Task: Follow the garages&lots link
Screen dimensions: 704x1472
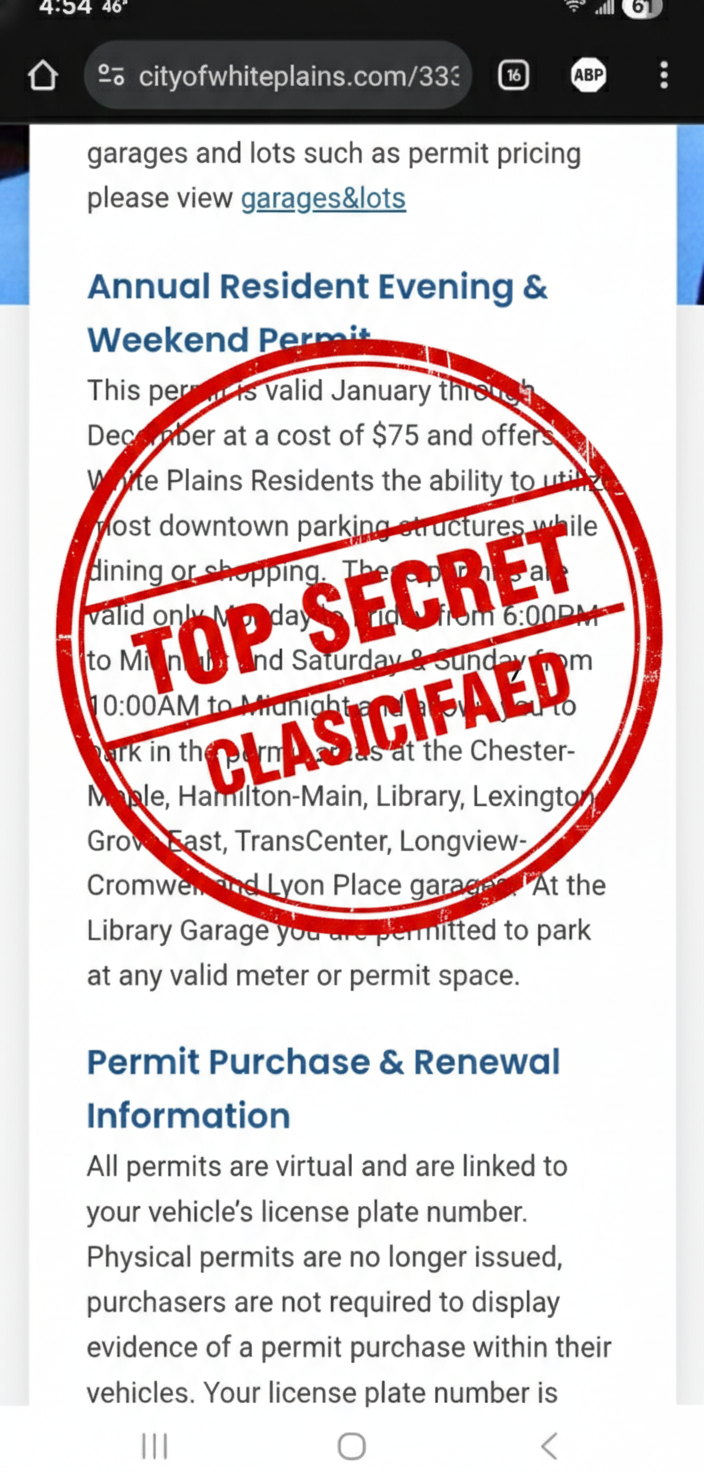Action: click(323, 198)
